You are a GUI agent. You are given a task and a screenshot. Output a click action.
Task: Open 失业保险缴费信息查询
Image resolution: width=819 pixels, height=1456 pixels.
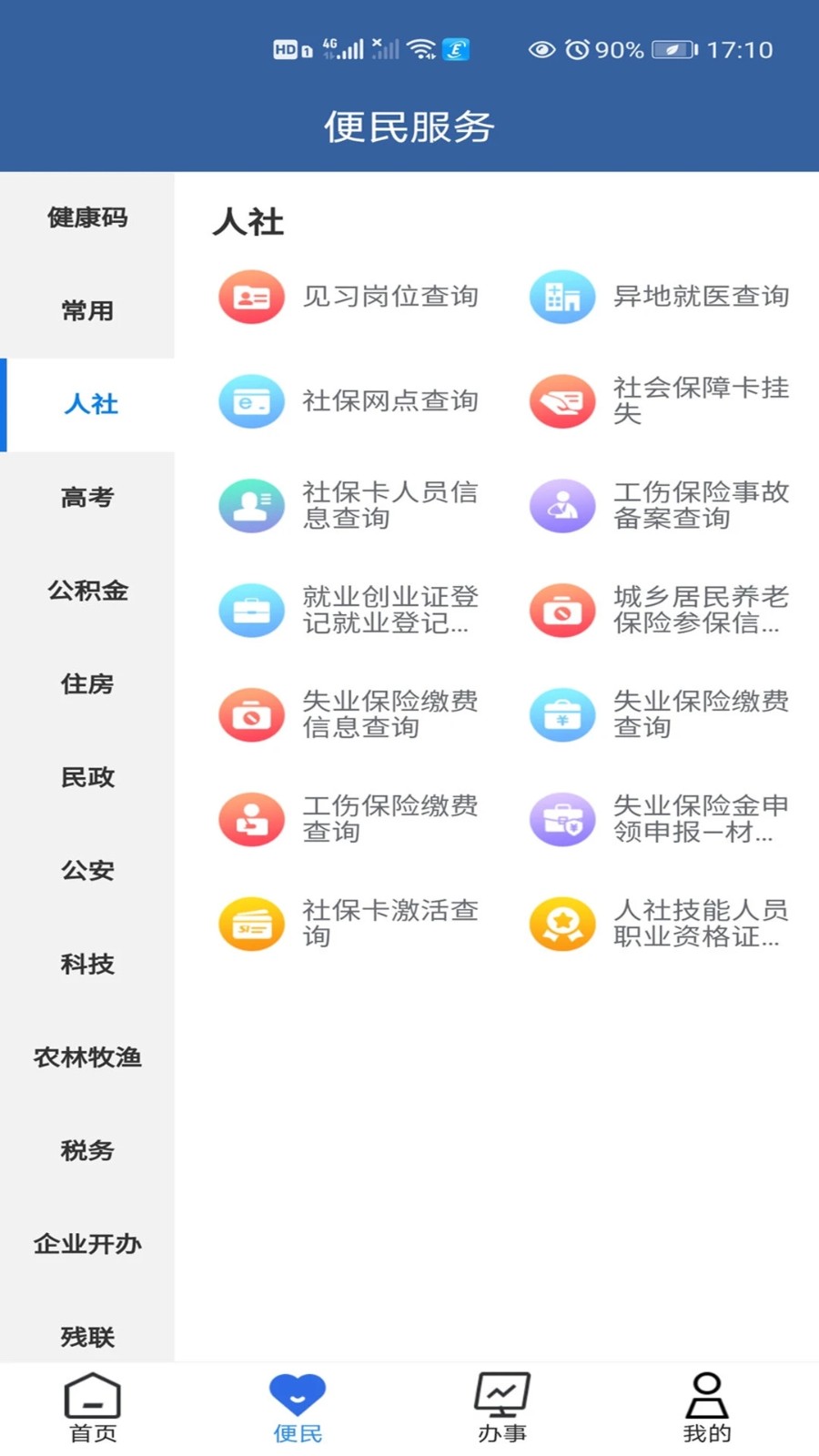click(251, 714)
